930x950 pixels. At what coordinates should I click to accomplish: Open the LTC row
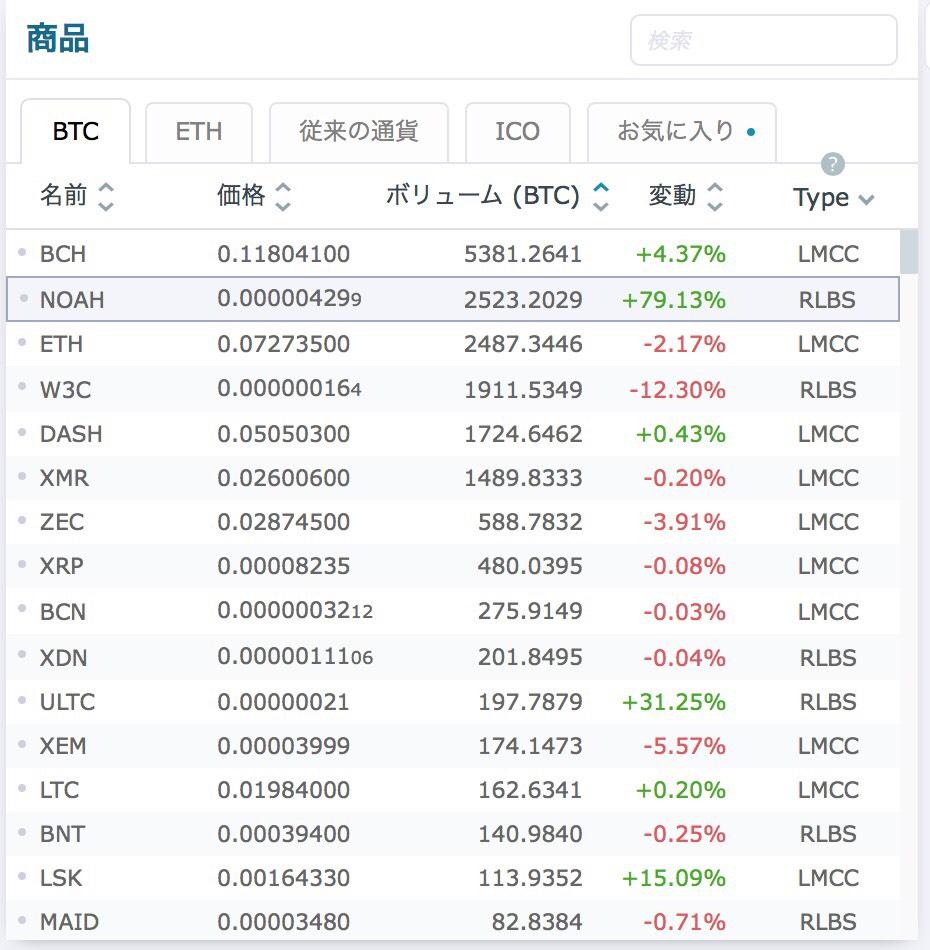pyautogui.click(x=59, y=790)
